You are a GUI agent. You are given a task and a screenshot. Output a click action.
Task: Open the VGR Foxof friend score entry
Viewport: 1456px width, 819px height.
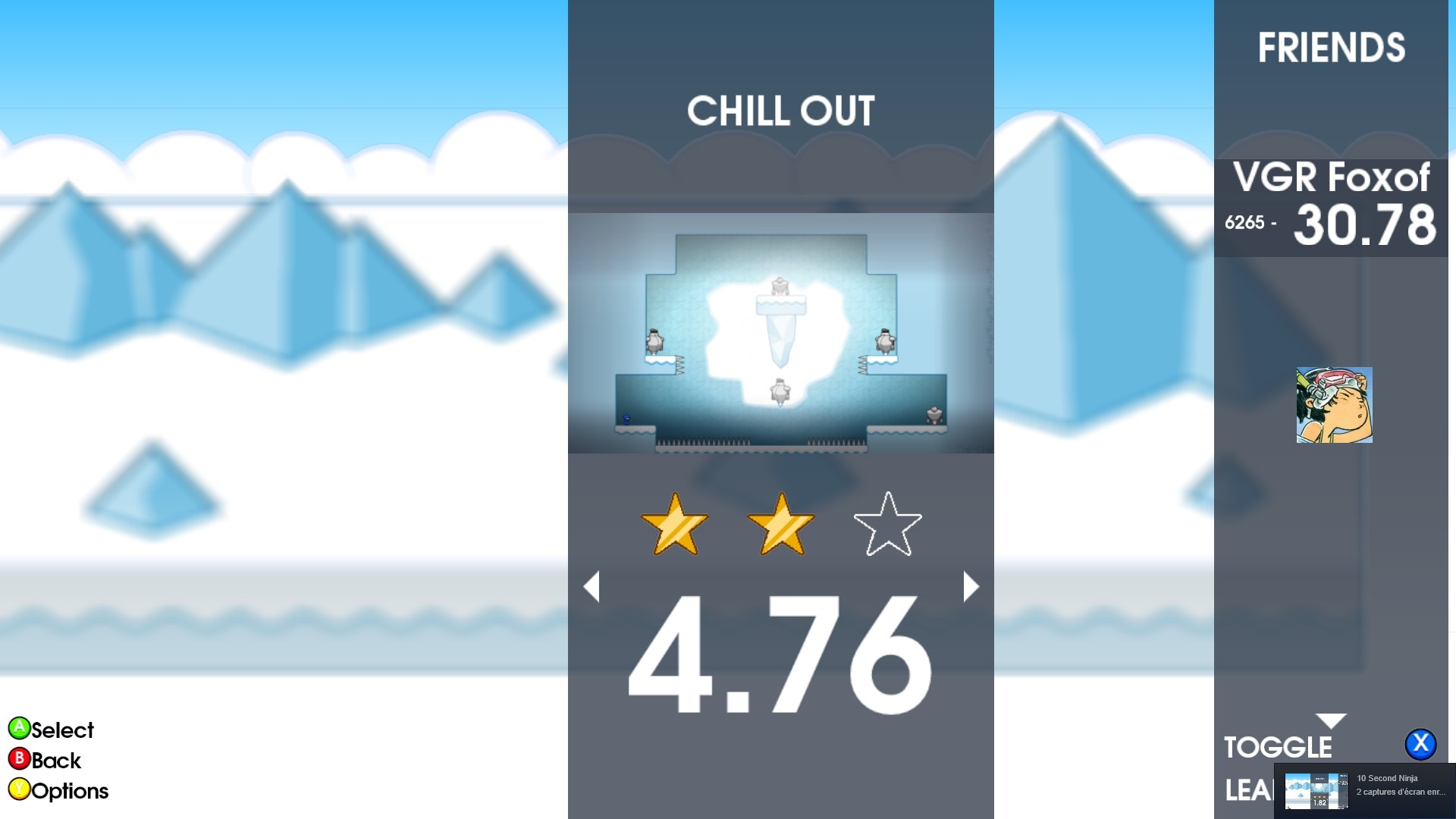coord(1331,206)
